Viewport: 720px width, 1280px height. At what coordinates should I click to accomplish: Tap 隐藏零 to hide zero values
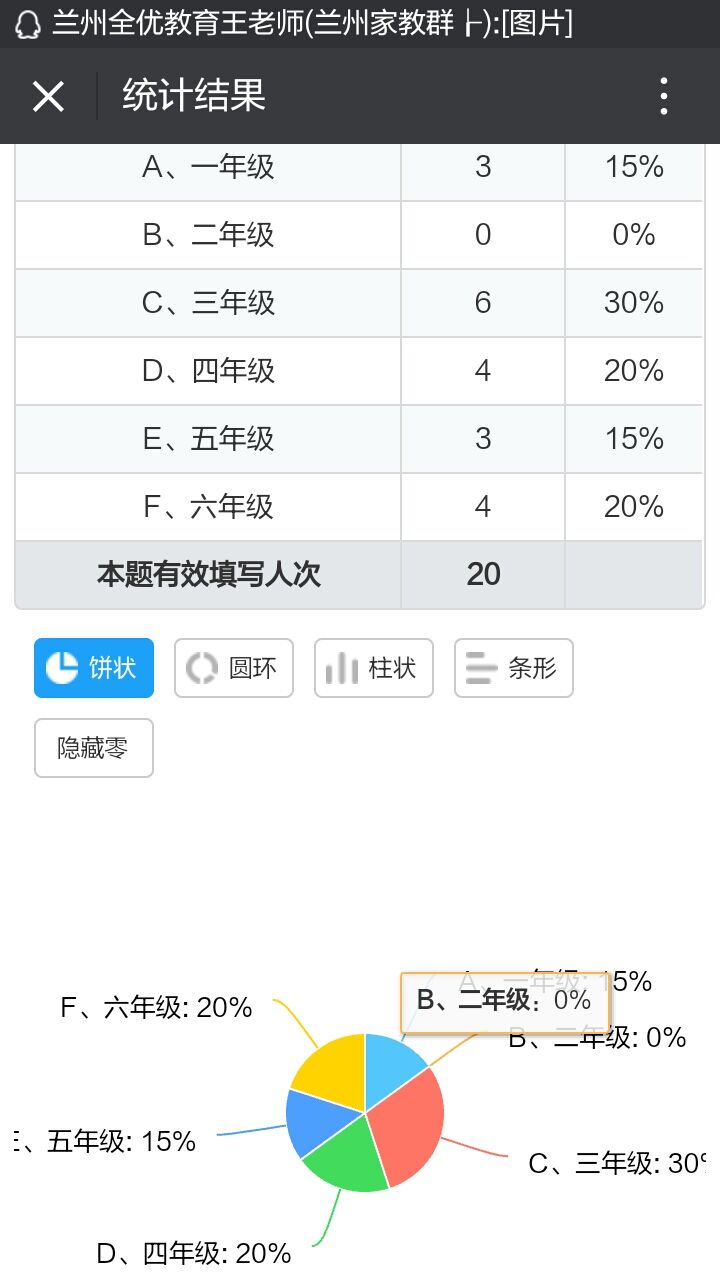[94, 748]
